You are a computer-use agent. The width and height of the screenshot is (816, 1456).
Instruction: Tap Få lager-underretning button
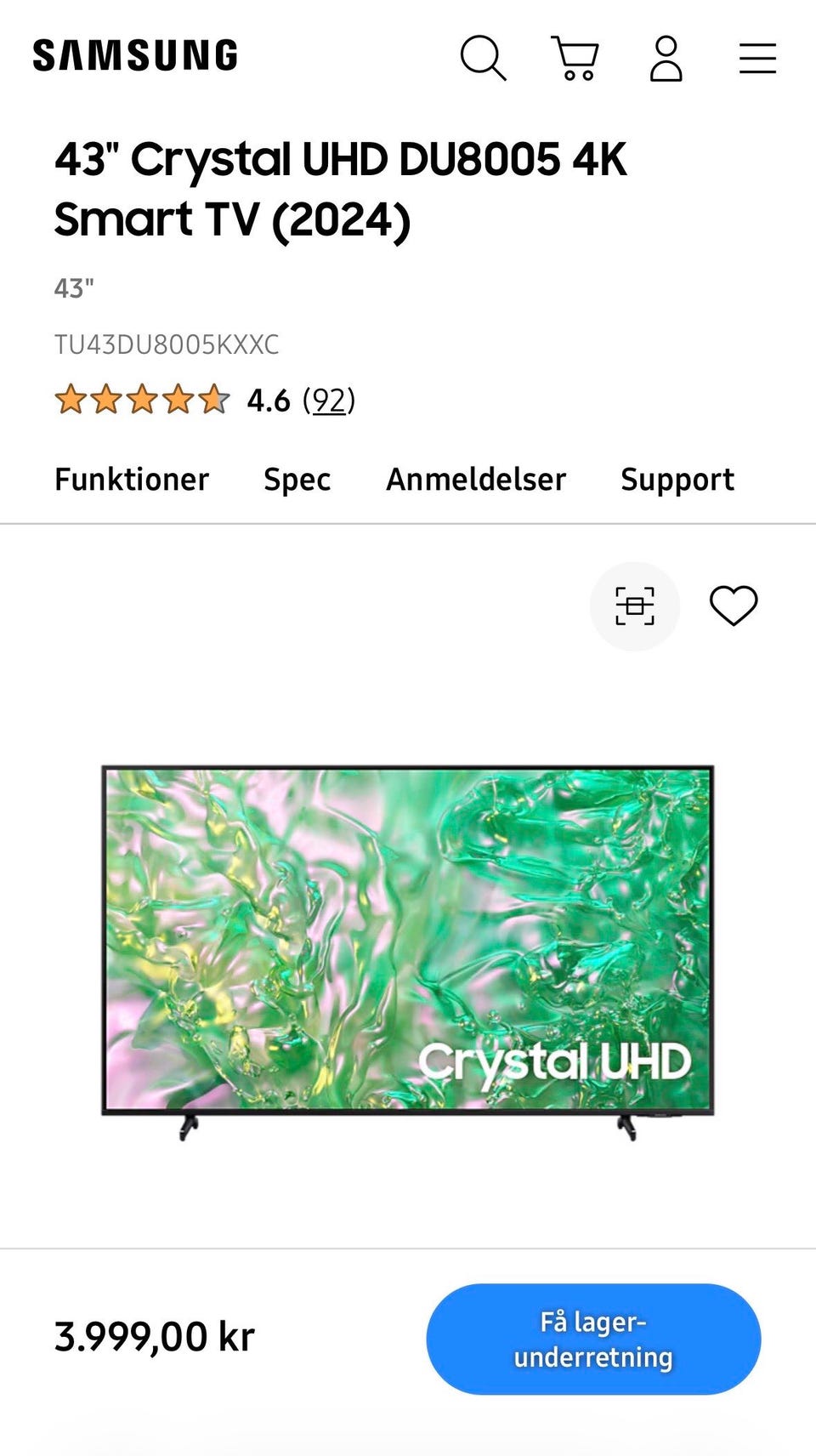[593, 1339]
